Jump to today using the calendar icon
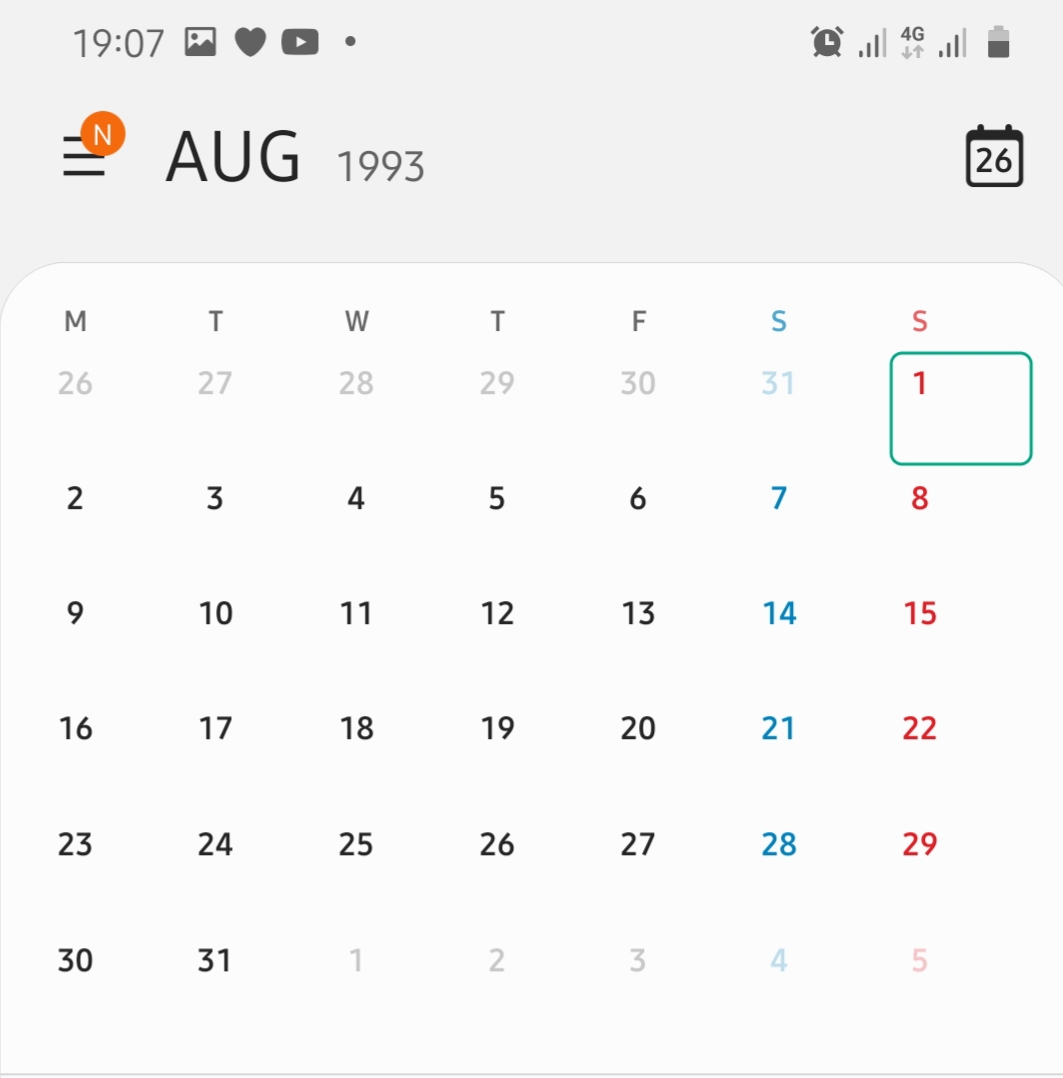1063x1078 pixels. tap(994, 157)
